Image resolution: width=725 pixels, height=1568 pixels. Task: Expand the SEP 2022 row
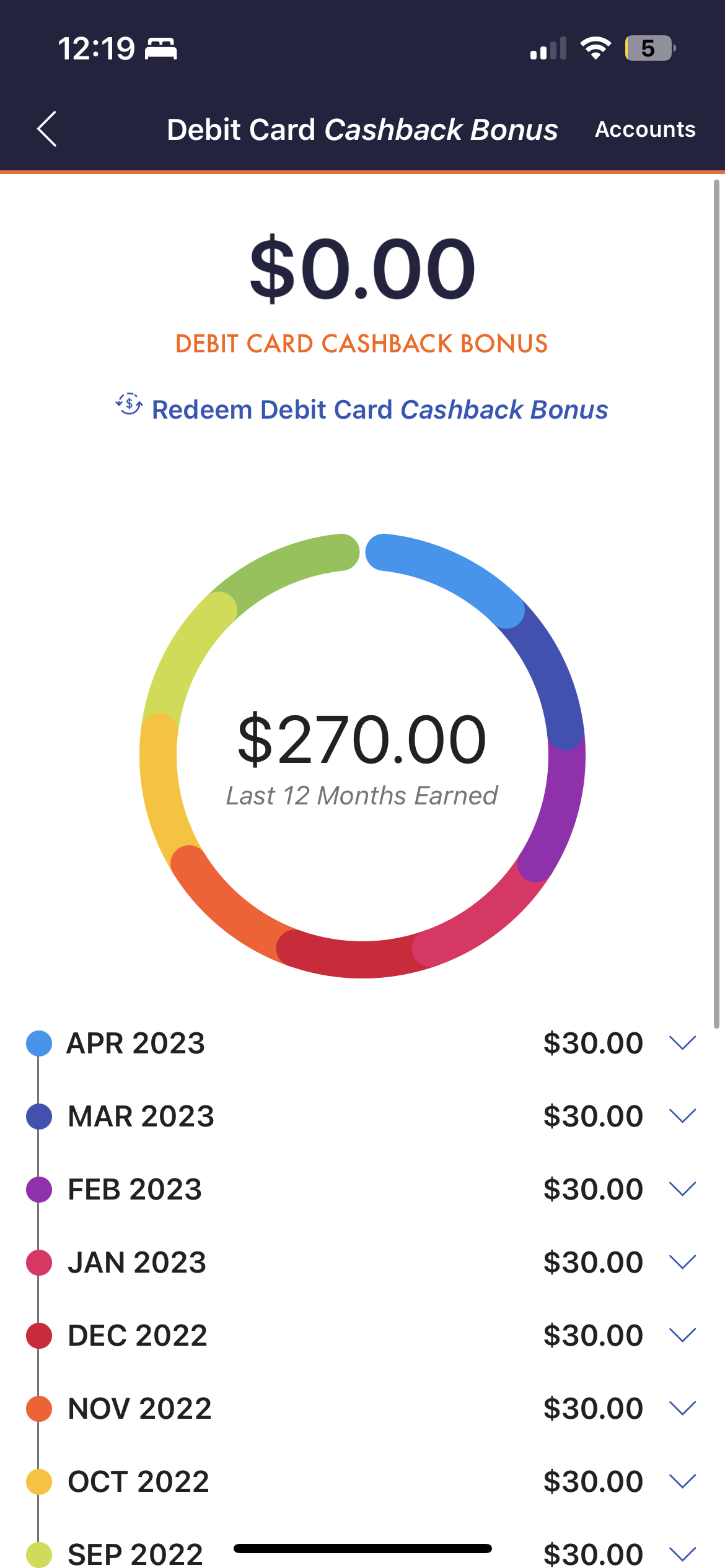click(x=682, y=1554)
